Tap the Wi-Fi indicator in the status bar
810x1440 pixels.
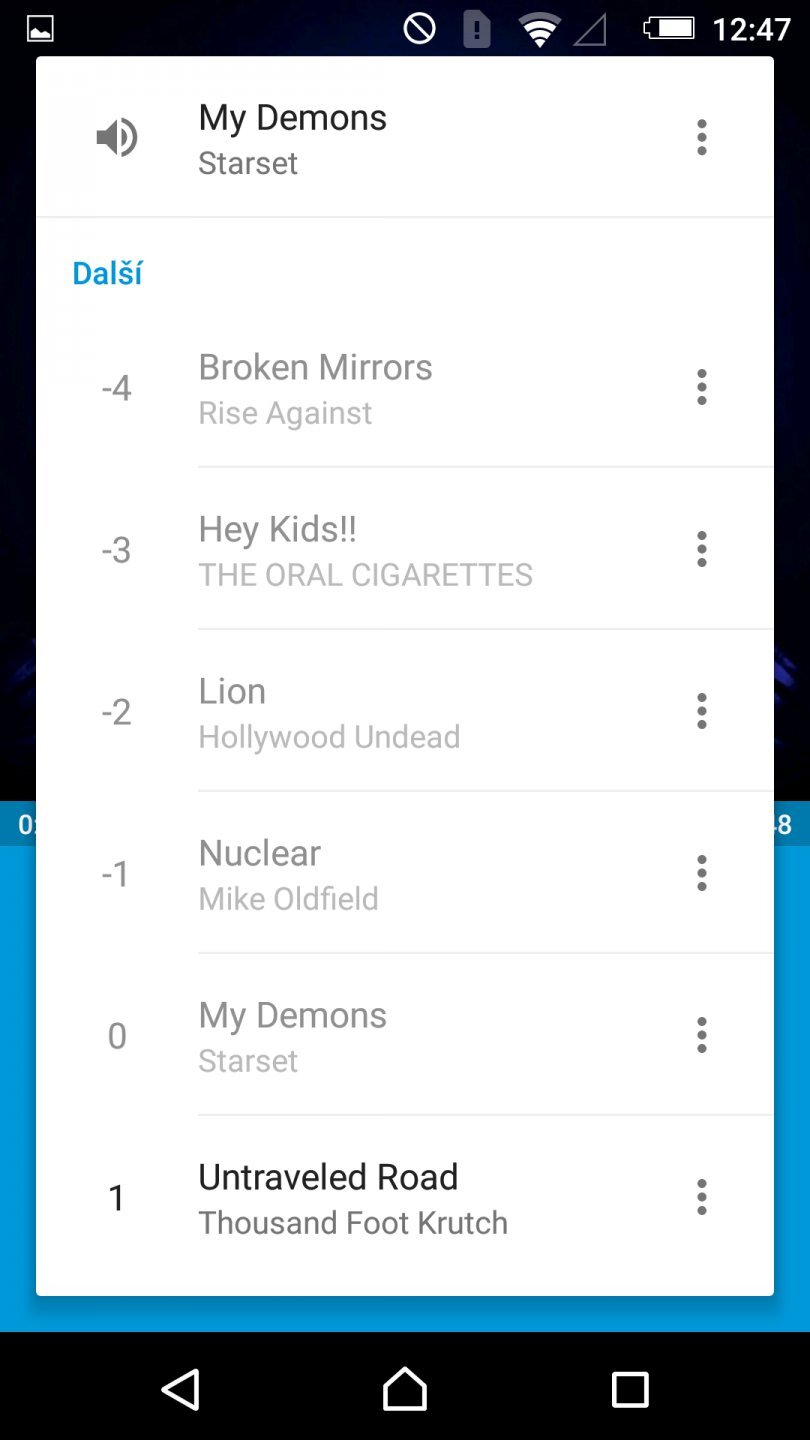pyautogui.click(x=540, y=28)
